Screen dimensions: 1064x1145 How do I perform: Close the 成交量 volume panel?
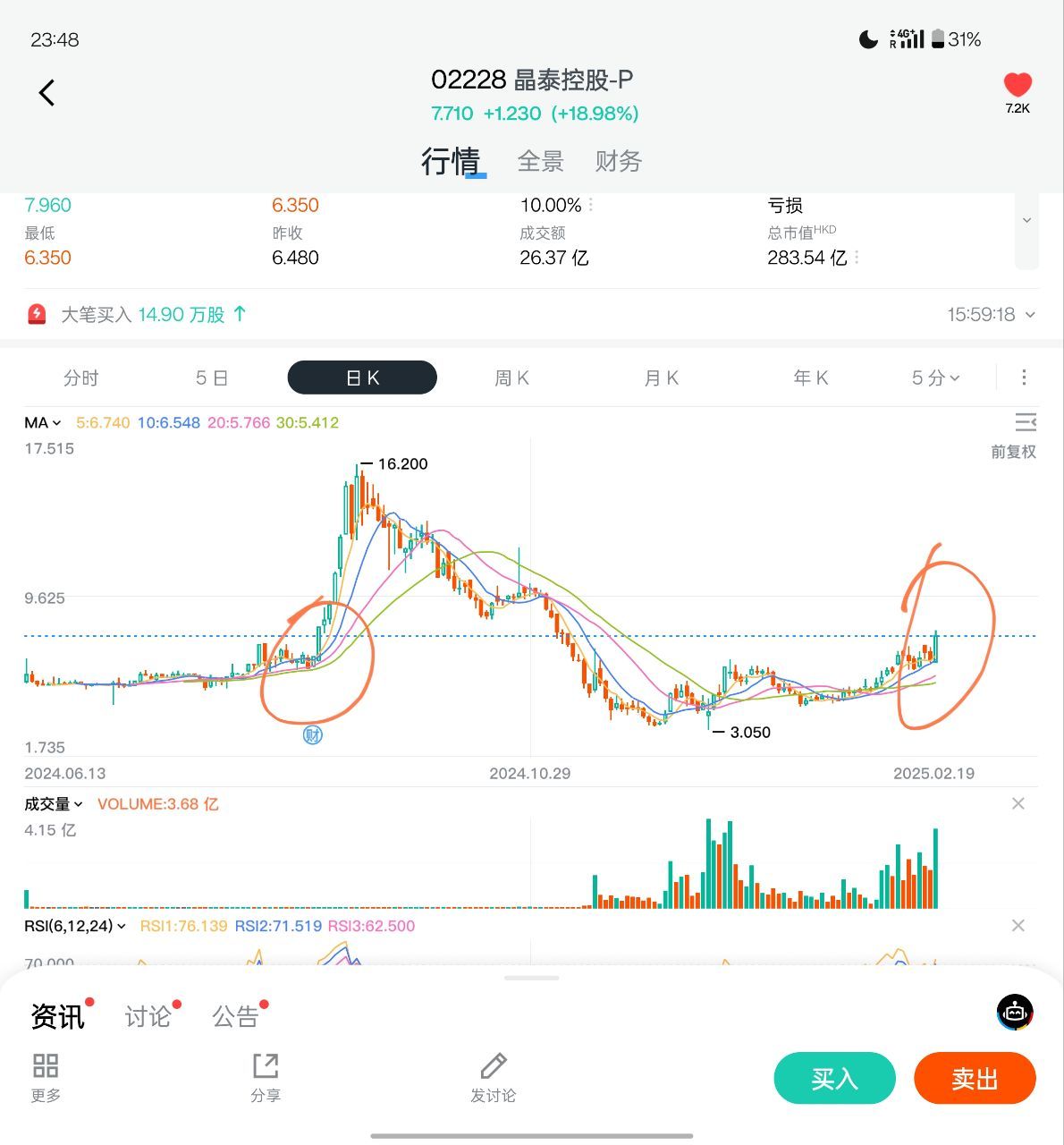(1018, 803)
